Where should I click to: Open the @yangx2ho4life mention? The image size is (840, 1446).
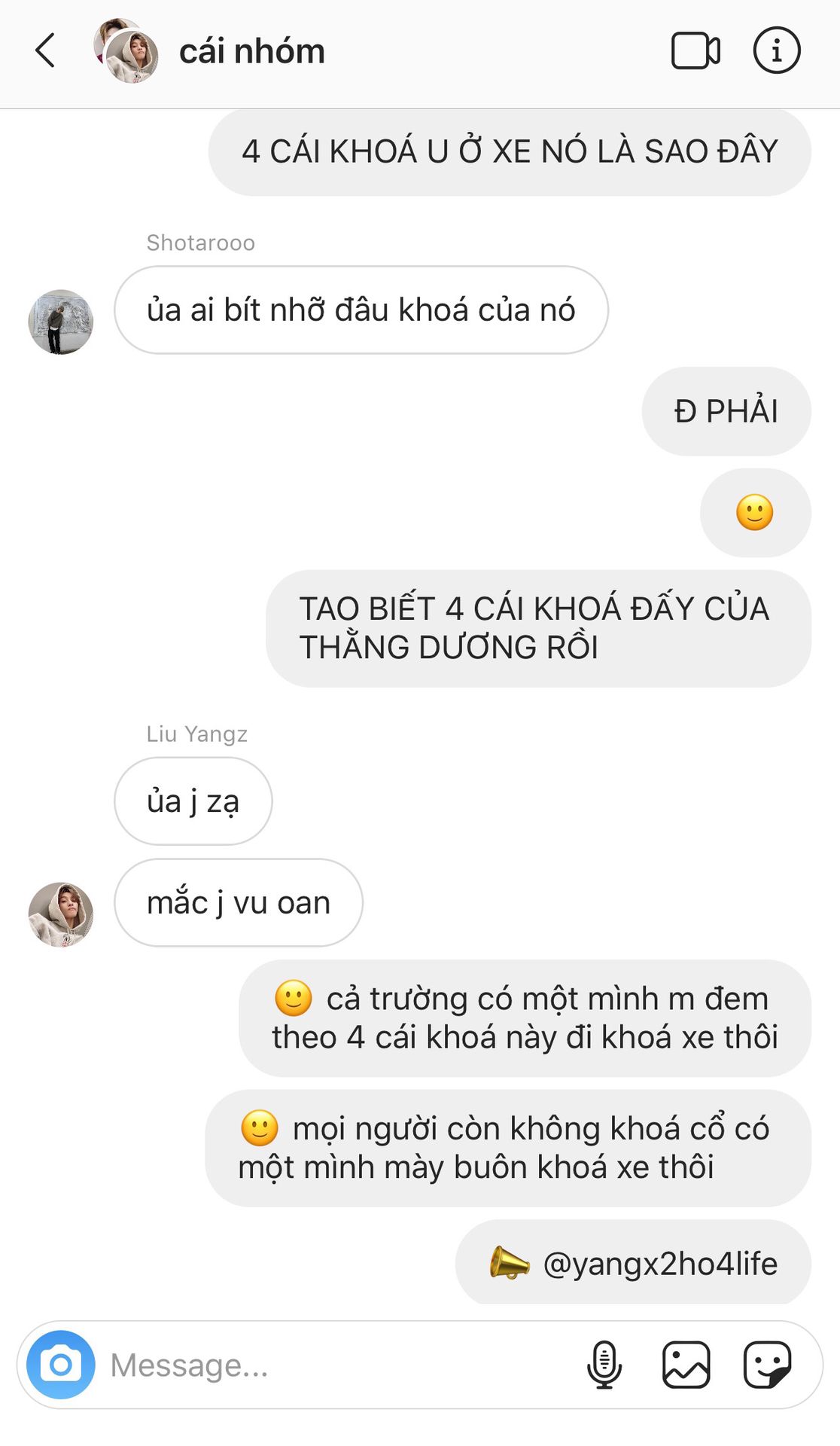(659, 1263)
